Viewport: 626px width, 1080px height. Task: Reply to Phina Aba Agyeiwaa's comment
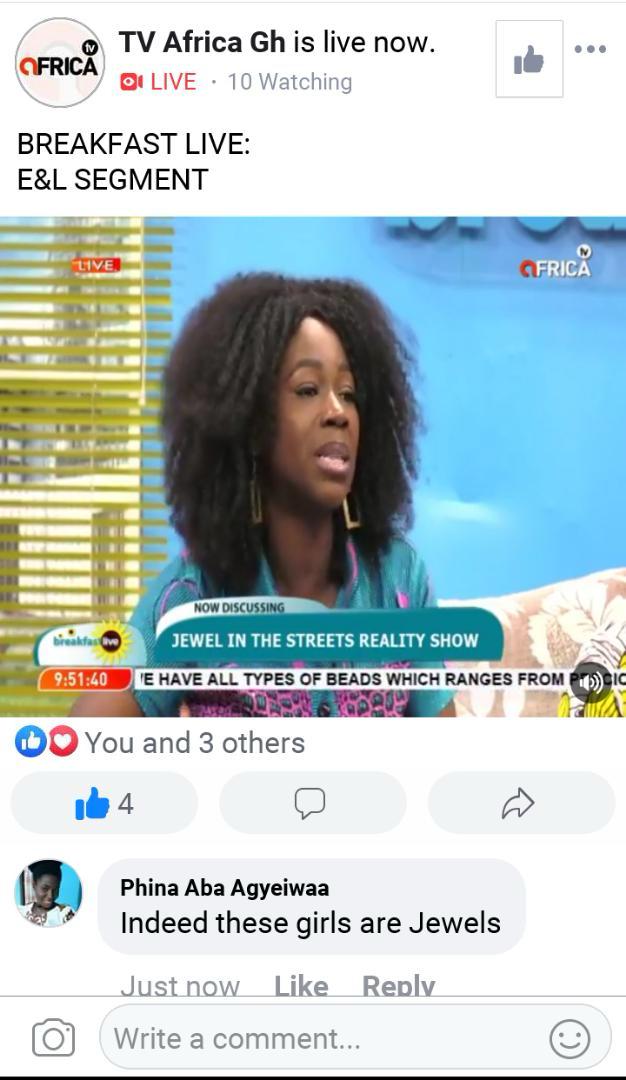pyautogui.click(x=398, y=985)
